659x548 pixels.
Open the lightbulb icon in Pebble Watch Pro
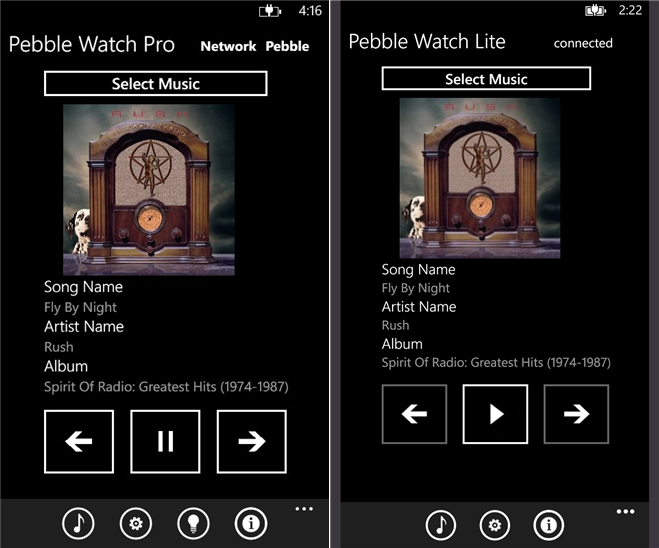click(193, 522)
